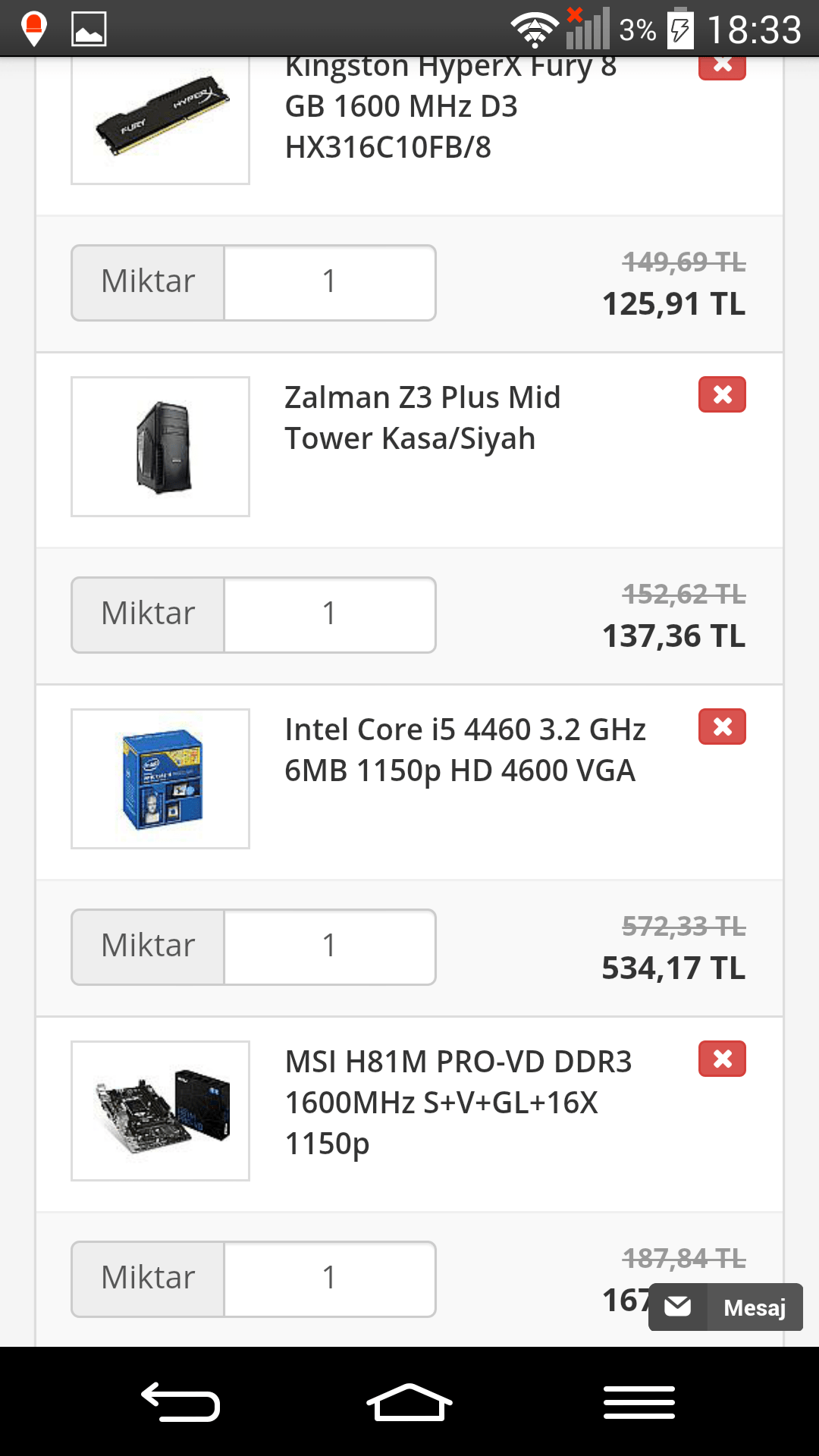View the Zalman Z3 Plus case thumbnail
The width and height of the screenshot is (819, 1456).
tap(160, 445)
